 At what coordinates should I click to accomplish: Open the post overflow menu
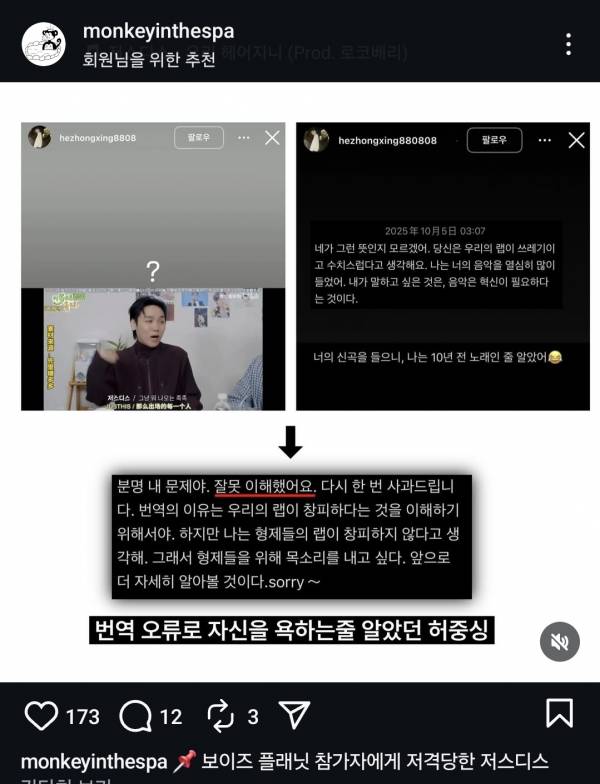pyautogui.click(x=568, y=45)
